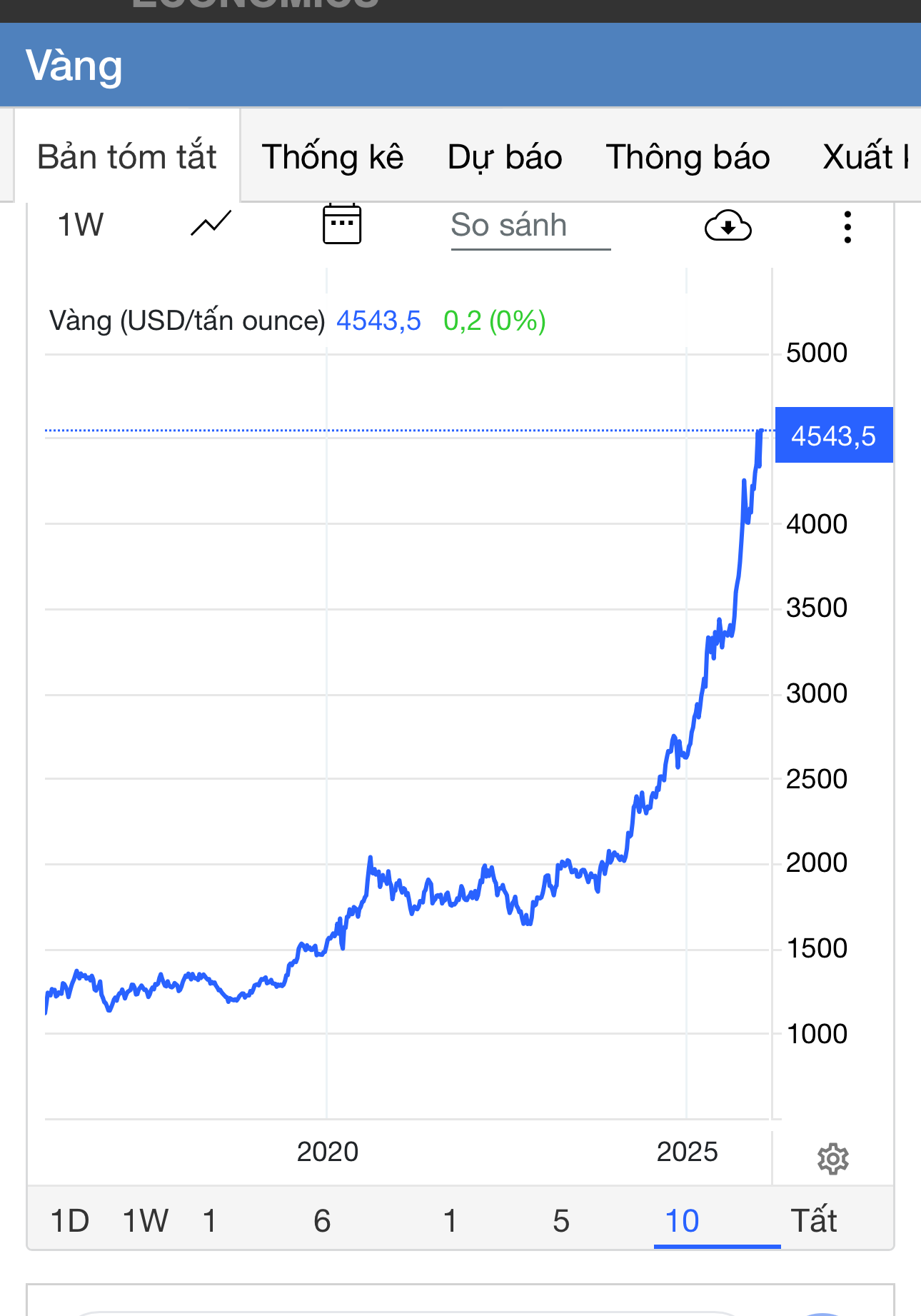Change the chart type via line icon
Image resolution: width=921 pixels, height=1316 pixels.
[x=211, y=224]
